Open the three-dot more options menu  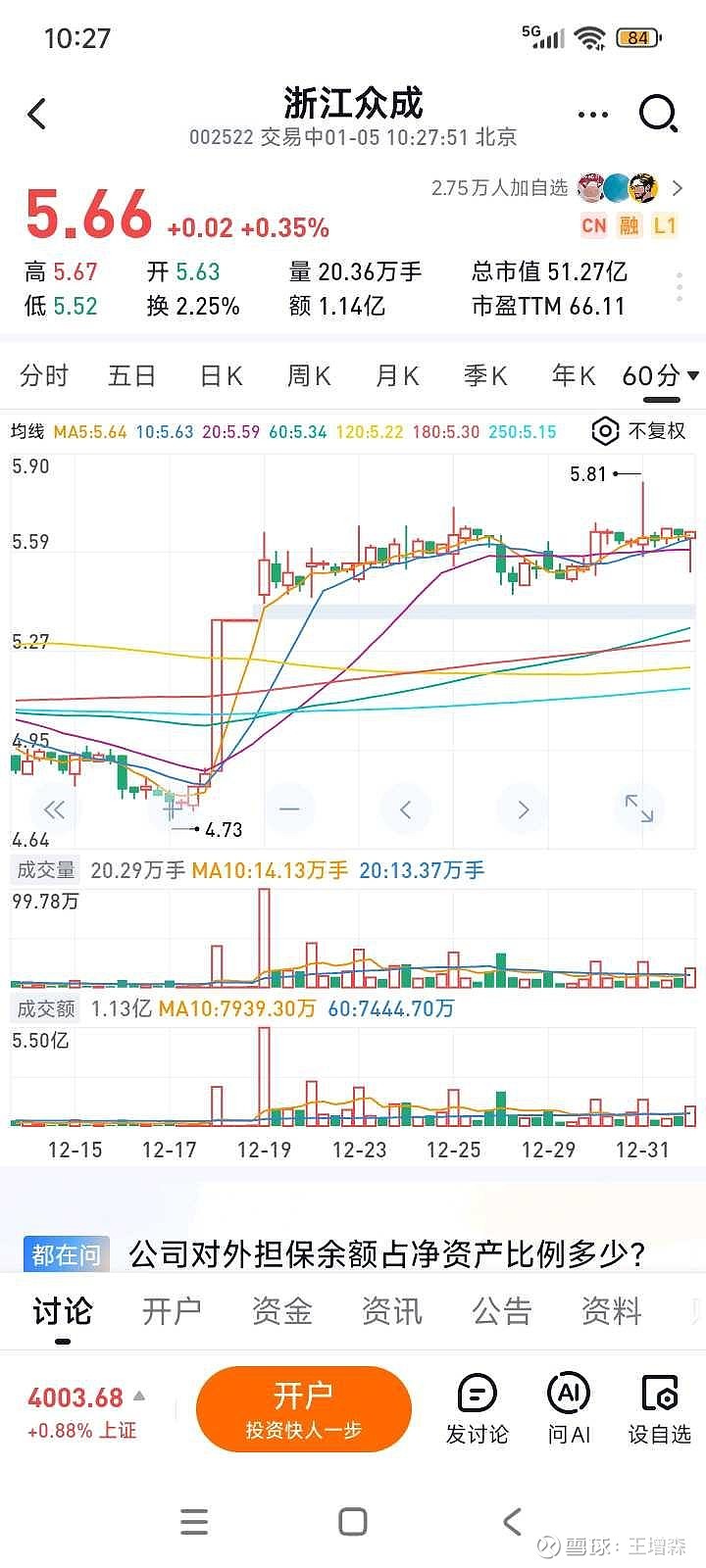pyautogui.click(x=593, y=115)
